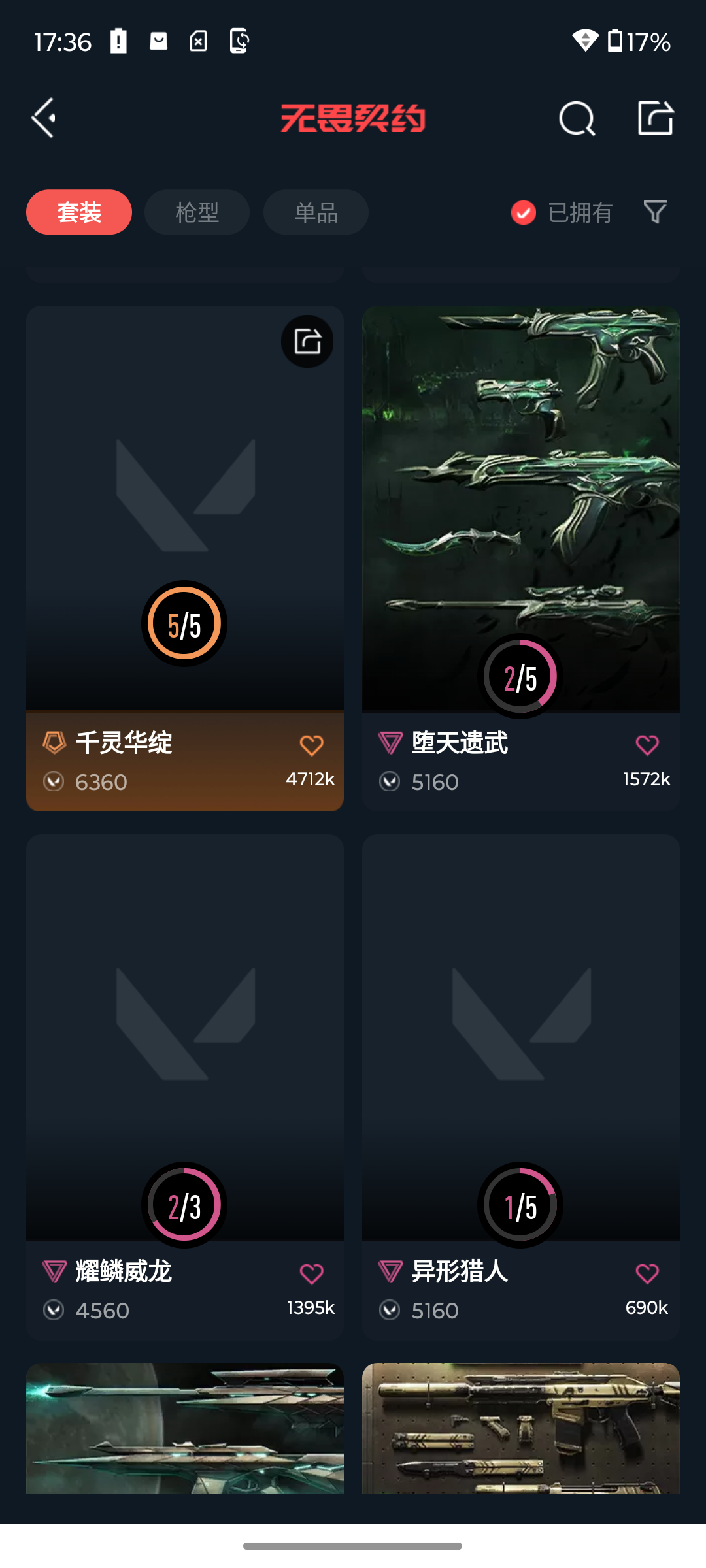Like the 耀鳞威龙 bundle
The height and width of the screenshot is (1568, 706).
click(x=312, y=1273)
